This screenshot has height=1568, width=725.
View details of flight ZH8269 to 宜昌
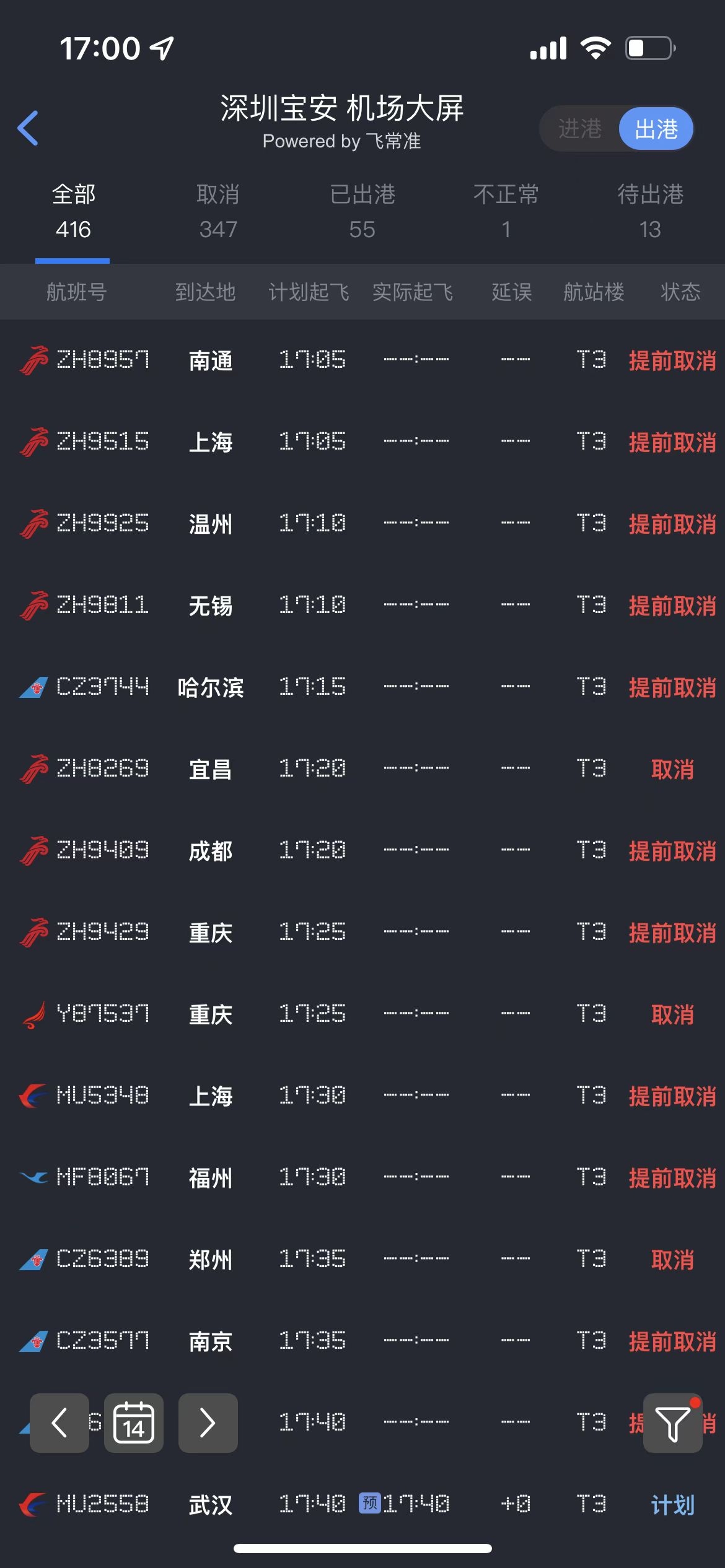(362, 769)
